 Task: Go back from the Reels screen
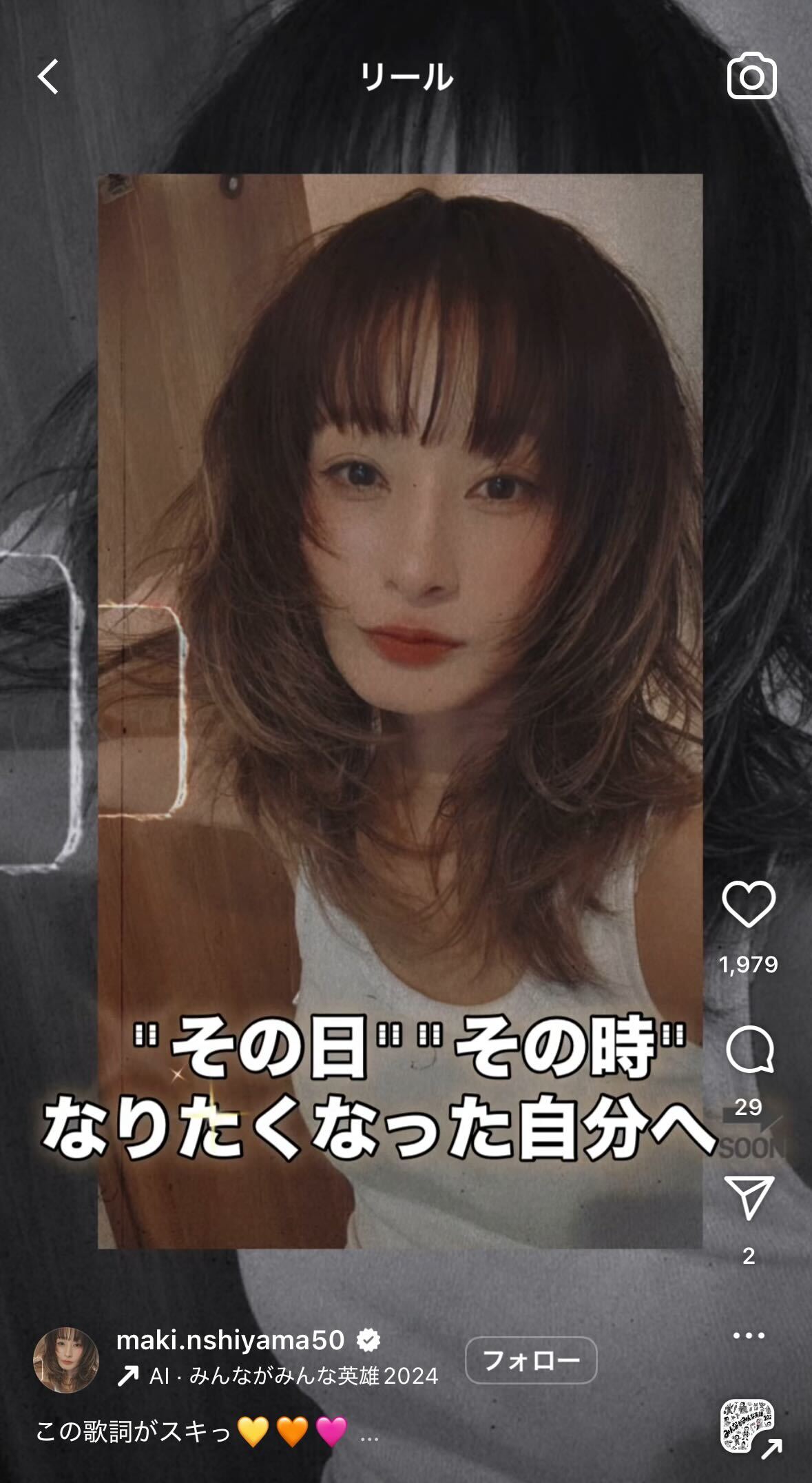pyautogui.click(x=48, y=76)
